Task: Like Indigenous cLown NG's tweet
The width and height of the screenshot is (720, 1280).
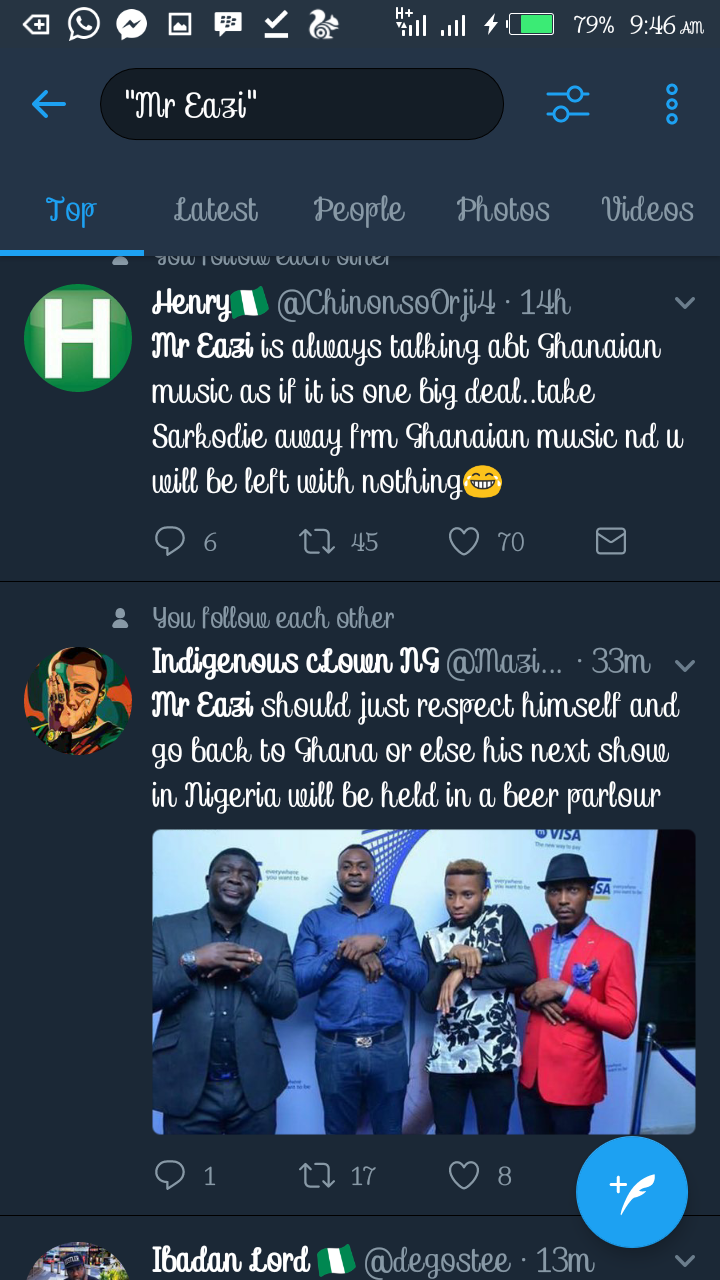Action: pos(464,1175)
